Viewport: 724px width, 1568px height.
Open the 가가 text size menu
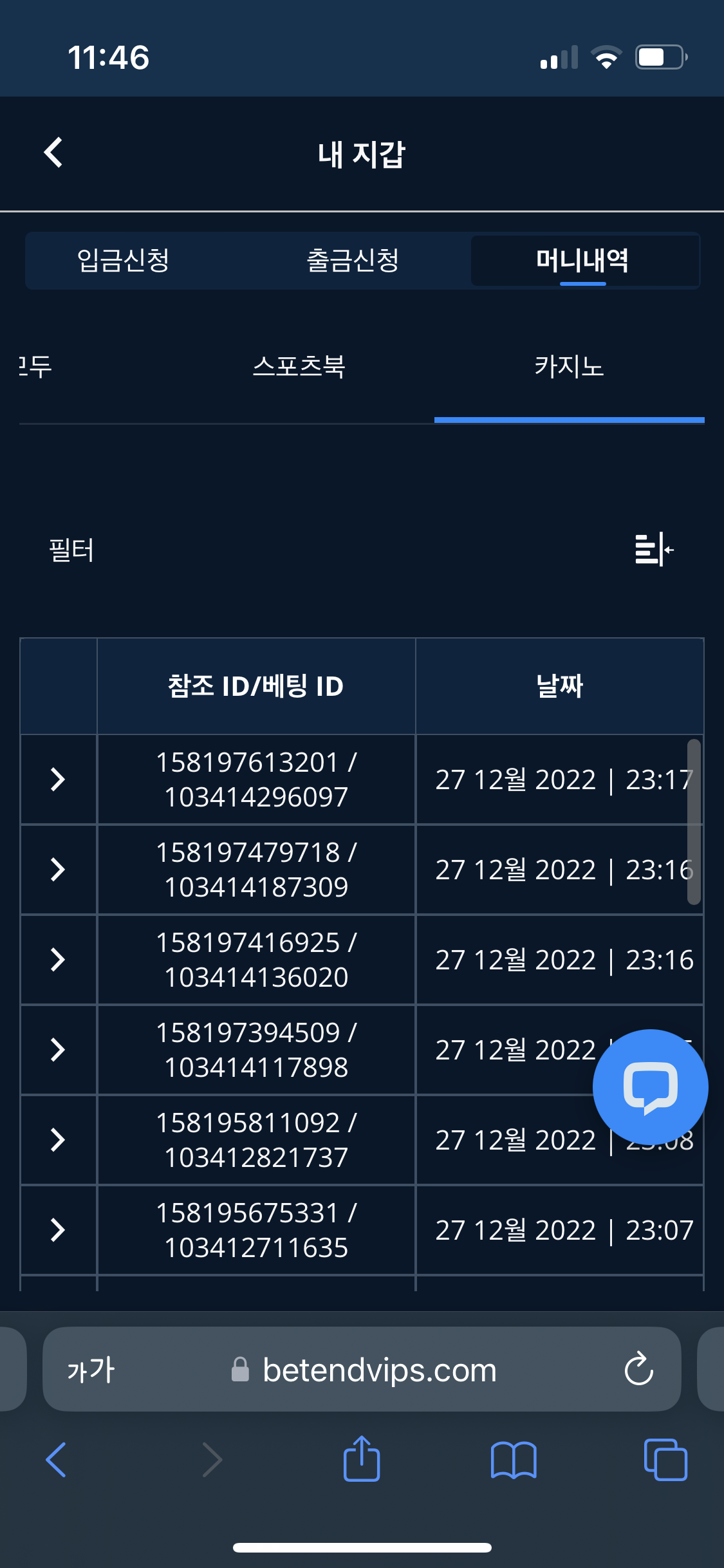point(91,1370)
